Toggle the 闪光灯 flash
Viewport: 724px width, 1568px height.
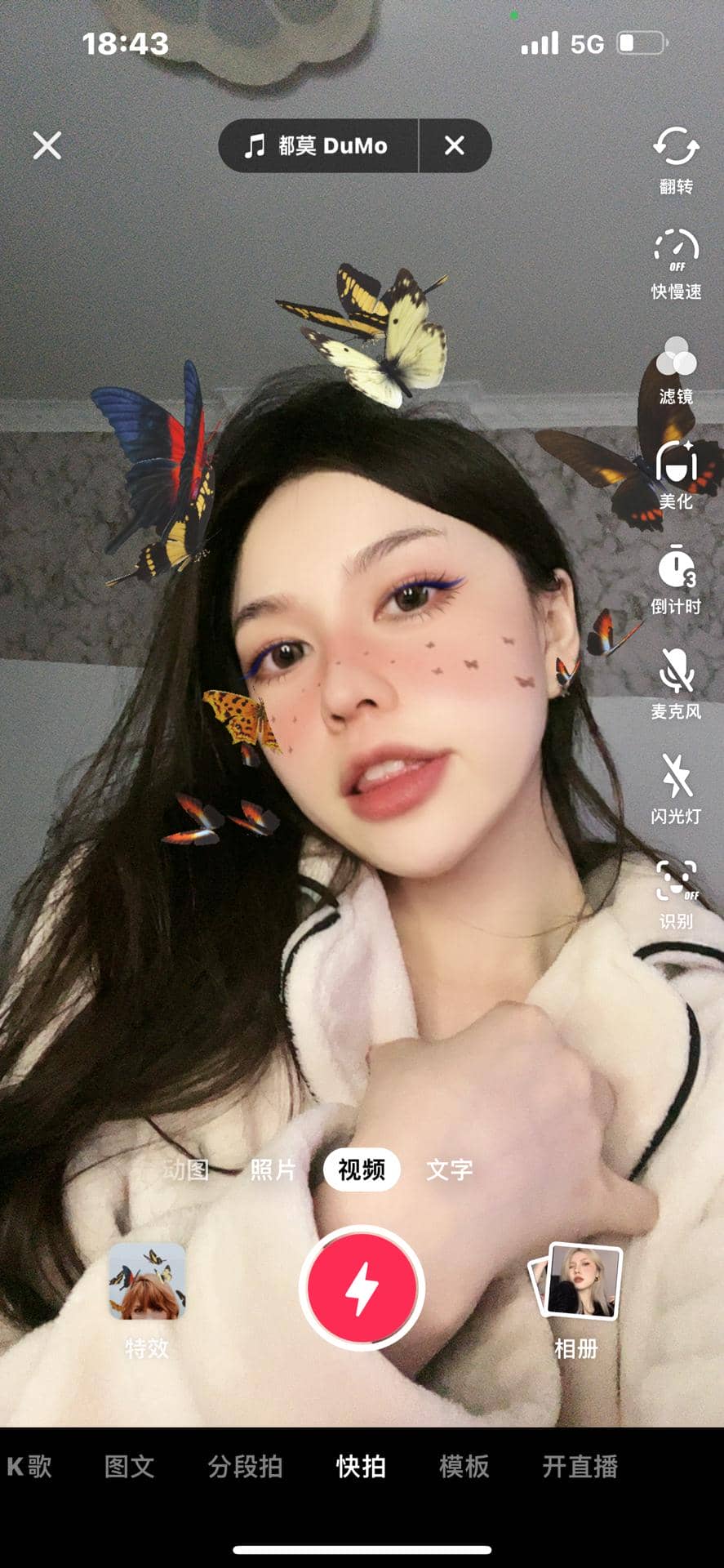tap(676, 789)
